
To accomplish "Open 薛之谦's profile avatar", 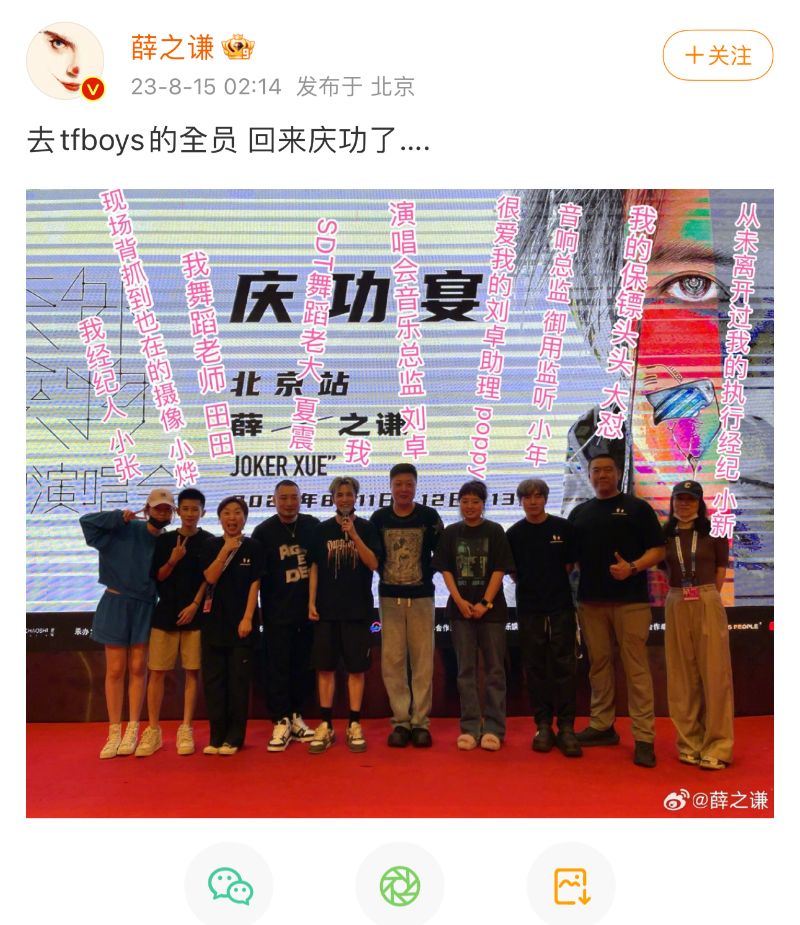I will point(65,61).
